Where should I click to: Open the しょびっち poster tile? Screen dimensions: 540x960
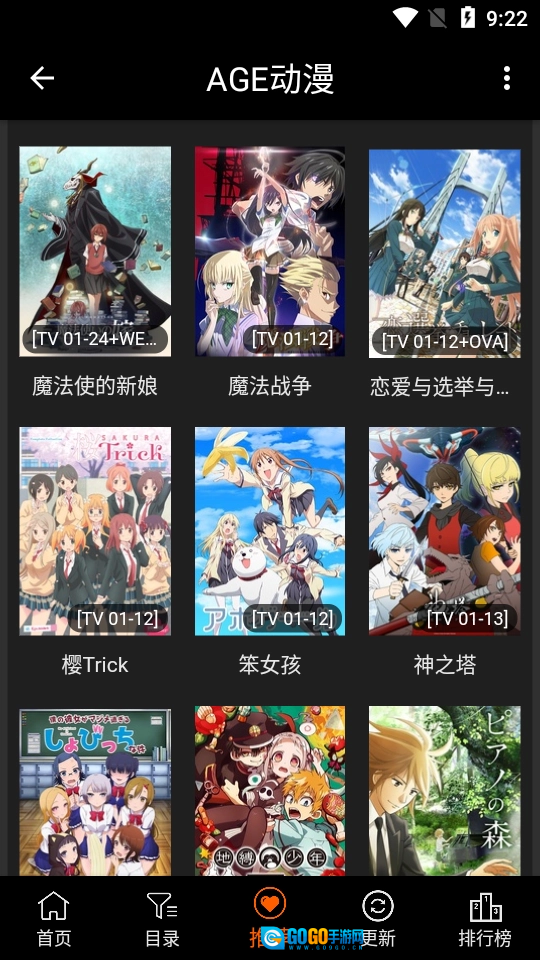[x=95, y=792]
